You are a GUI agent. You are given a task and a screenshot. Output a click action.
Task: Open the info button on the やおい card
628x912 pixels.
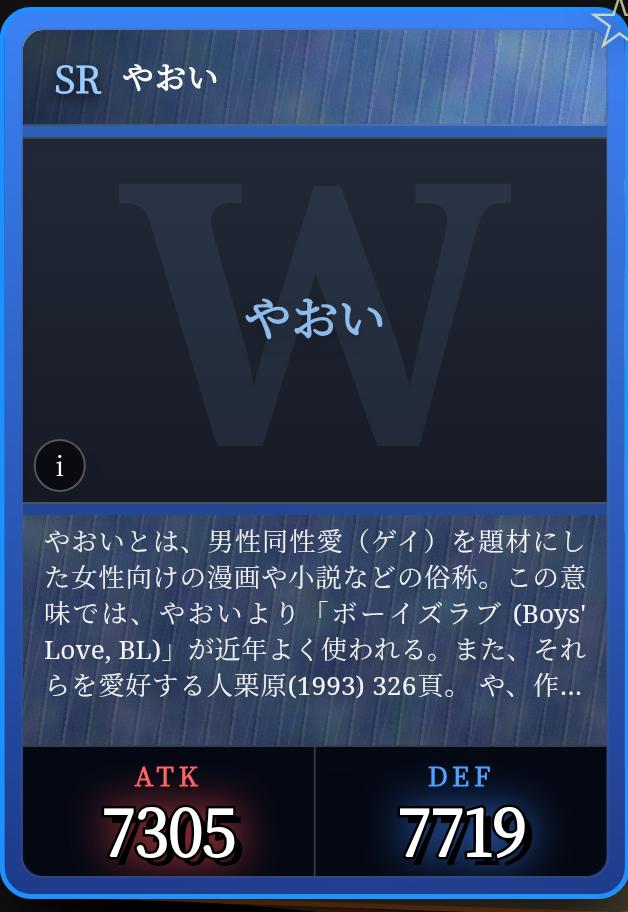click(x=60, y=466)
